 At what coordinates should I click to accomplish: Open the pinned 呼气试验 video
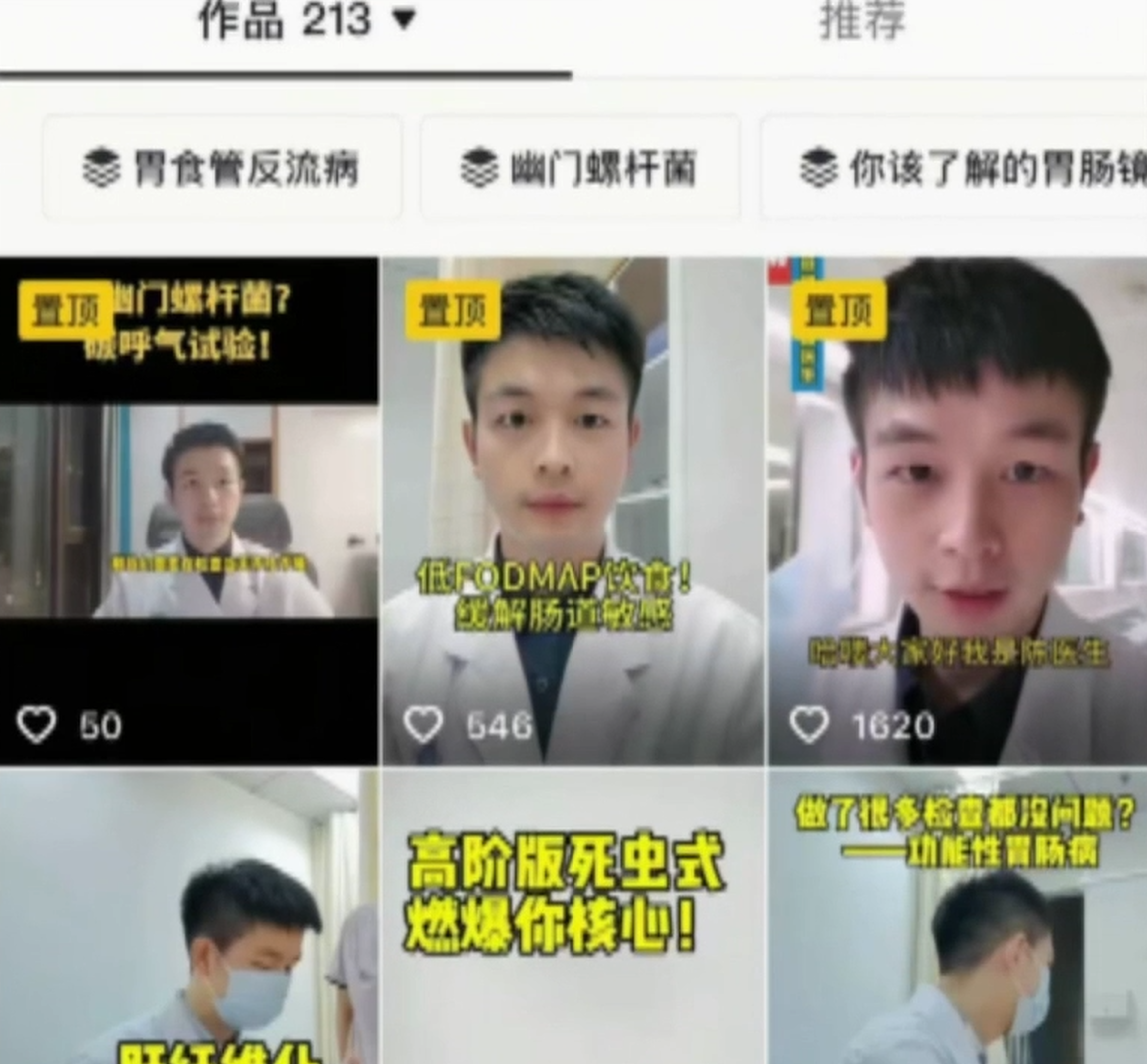tap(189, 510)
